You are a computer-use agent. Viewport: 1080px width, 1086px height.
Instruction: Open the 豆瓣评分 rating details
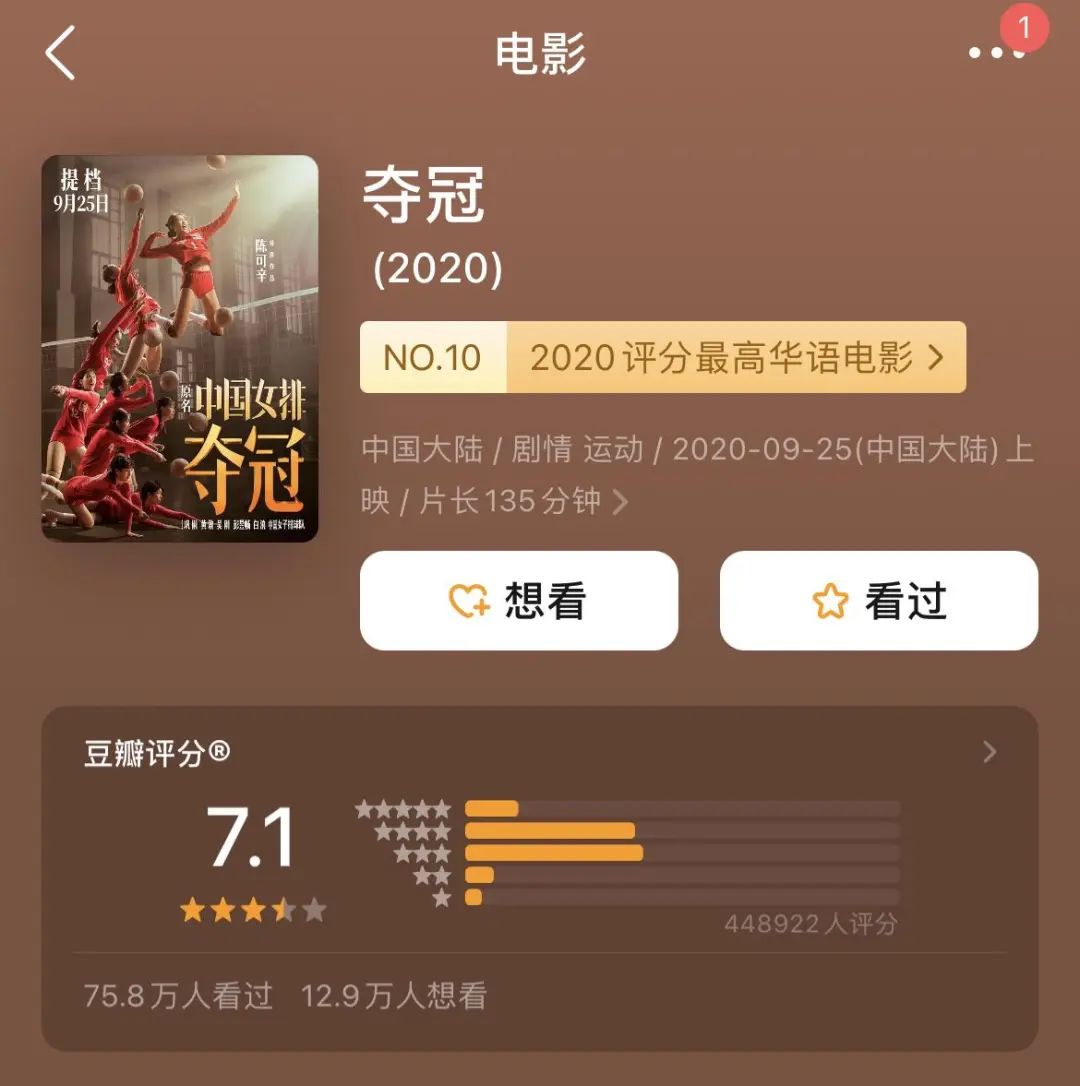[989, 752]
